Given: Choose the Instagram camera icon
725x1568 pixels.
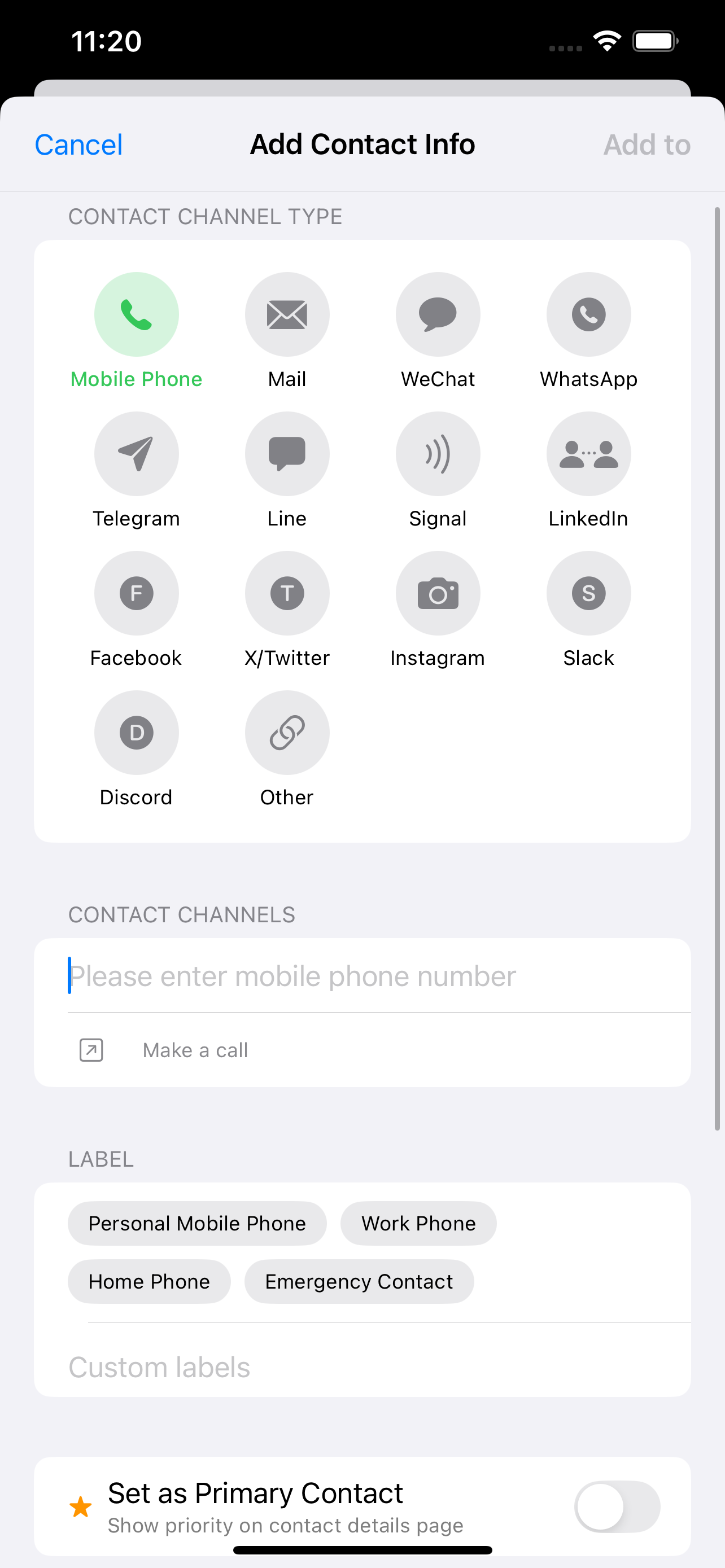Looking at the screenshot, I should click(438, 592).
